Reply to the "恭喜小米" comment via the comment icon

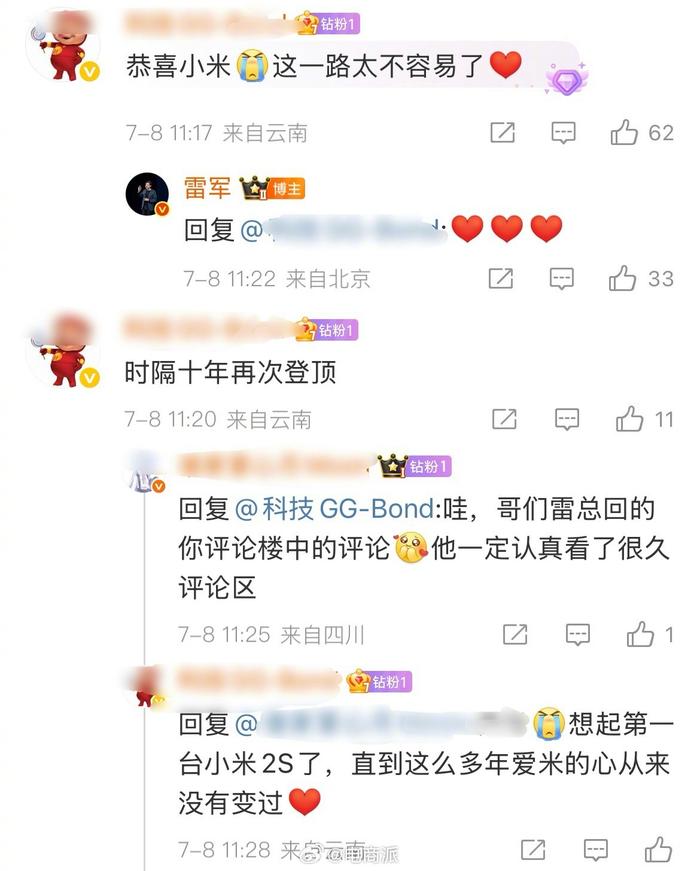tap(563, 132)
